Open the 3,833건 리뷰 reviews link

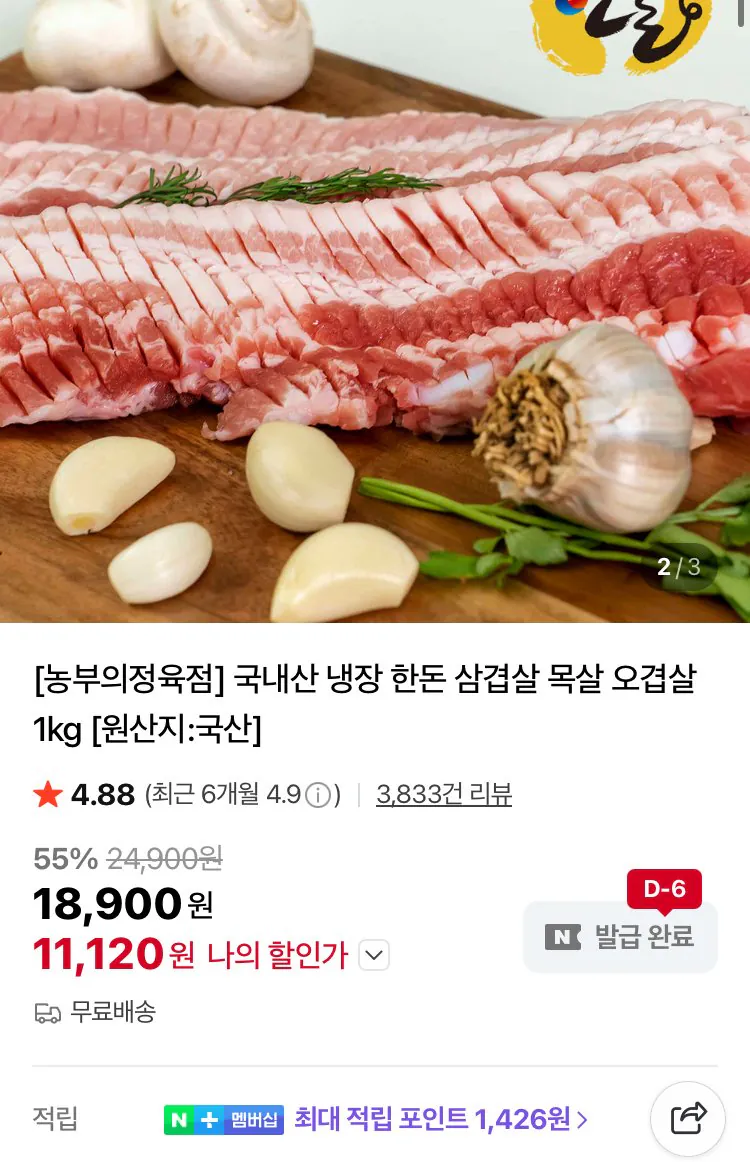444,793
